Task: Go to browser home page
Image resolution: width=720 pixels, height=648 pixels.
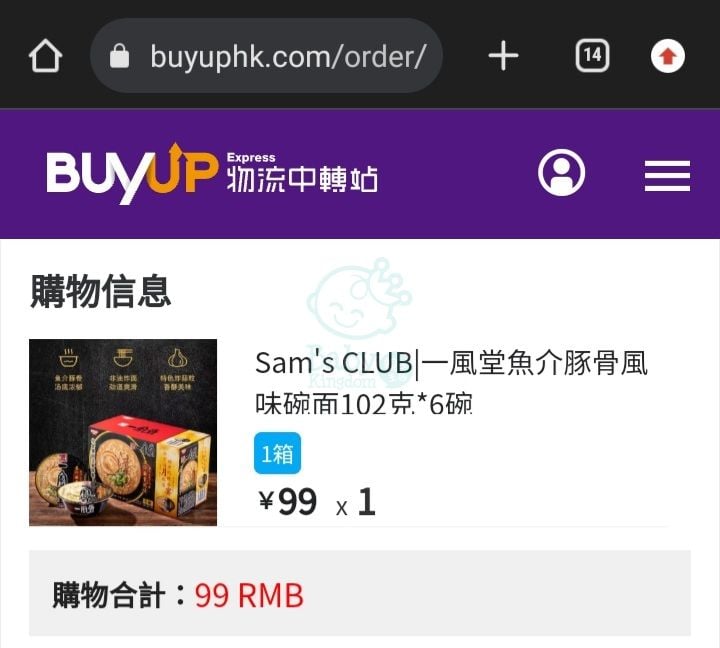Action: [x=46, y=56]
